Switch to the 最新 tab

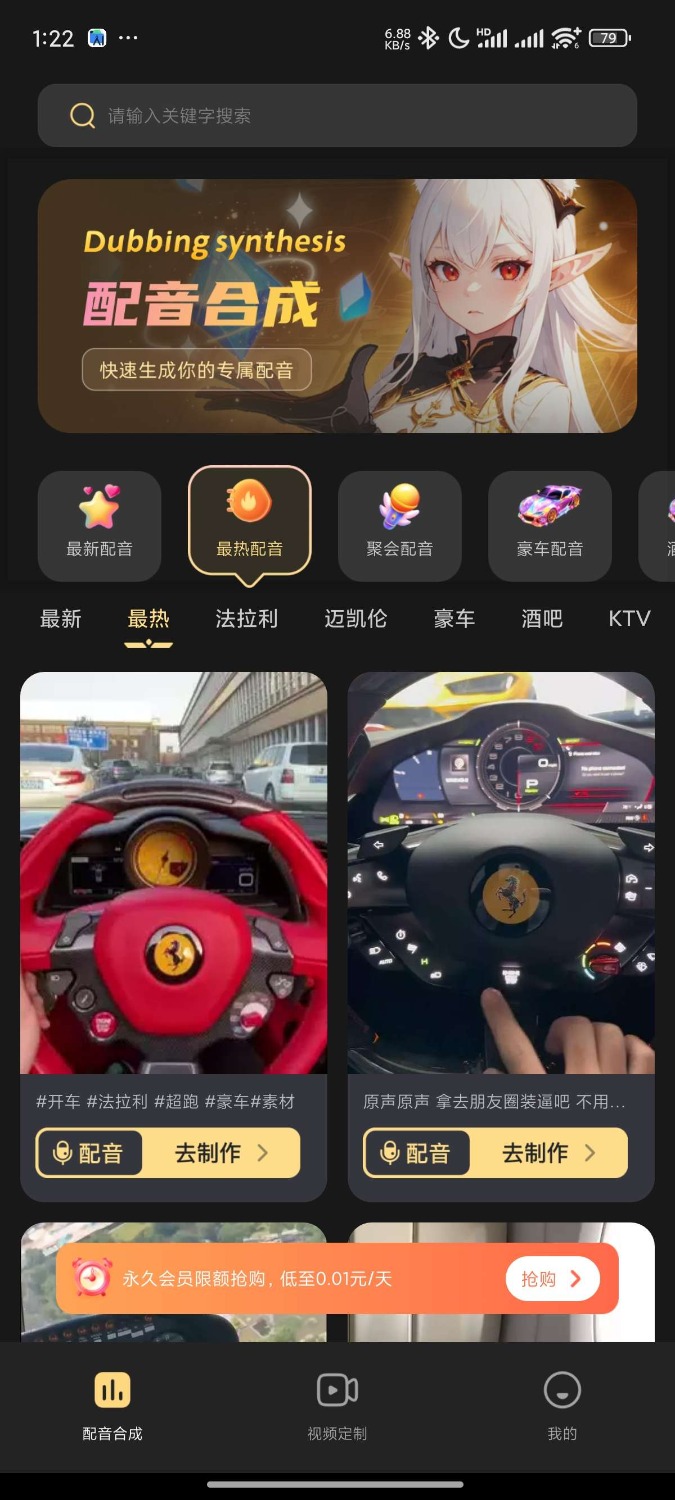click(60, 619)
